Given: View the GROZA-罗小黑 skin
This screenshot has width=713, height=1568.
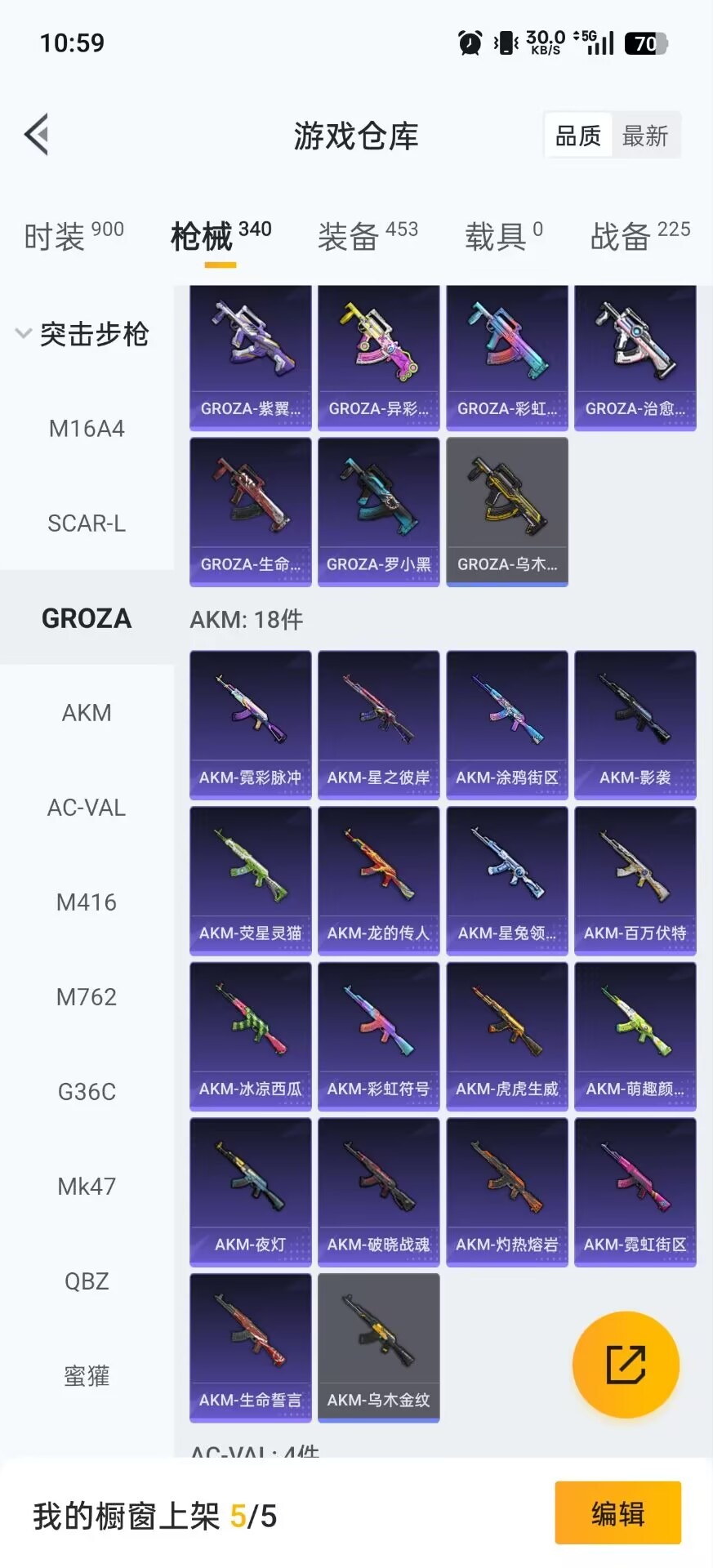Looking at the screenshot, I should (x=378, y=511).
